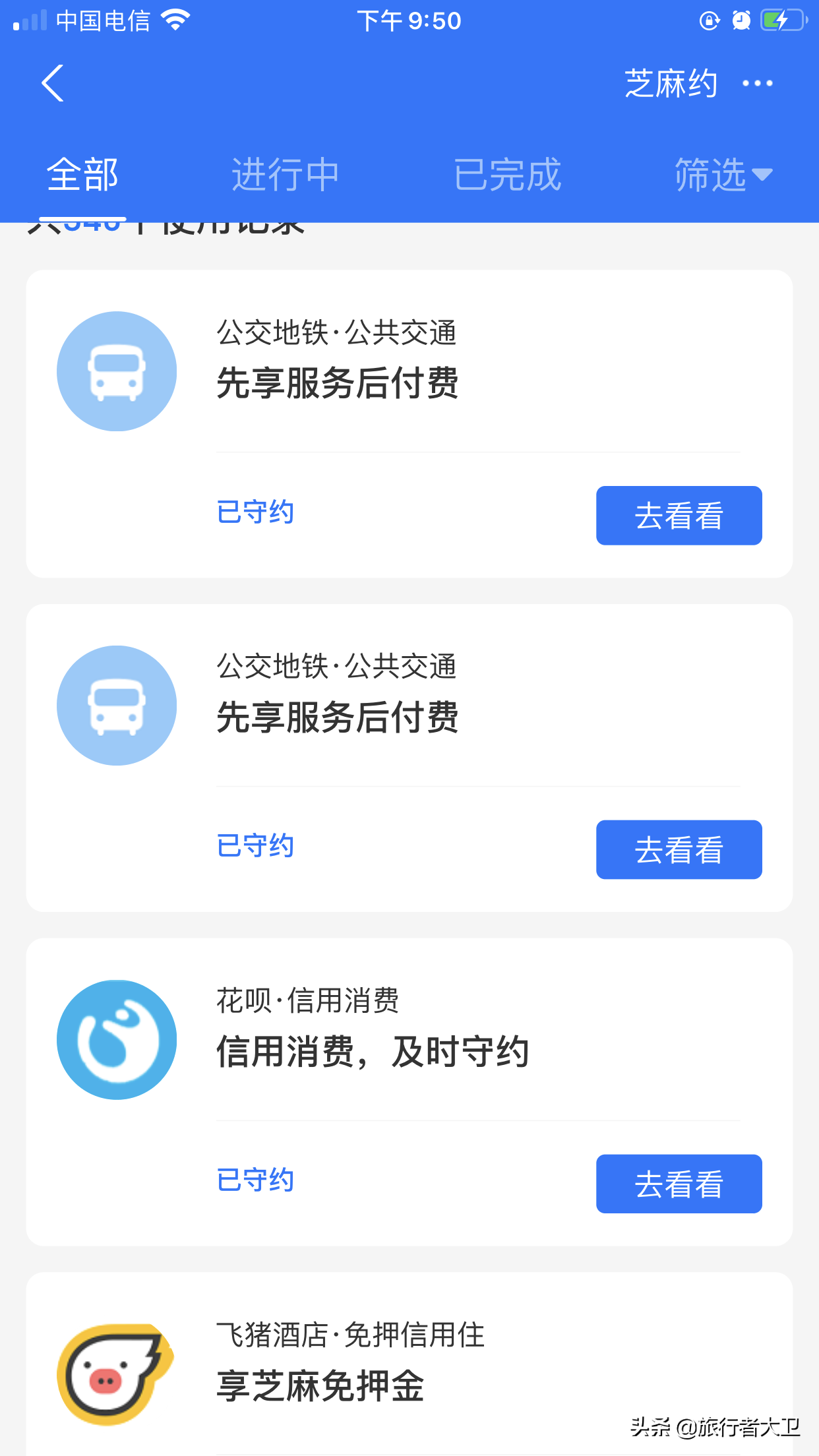
Task: Open the 筛选 filter dropdown
Action: (711, 173)
